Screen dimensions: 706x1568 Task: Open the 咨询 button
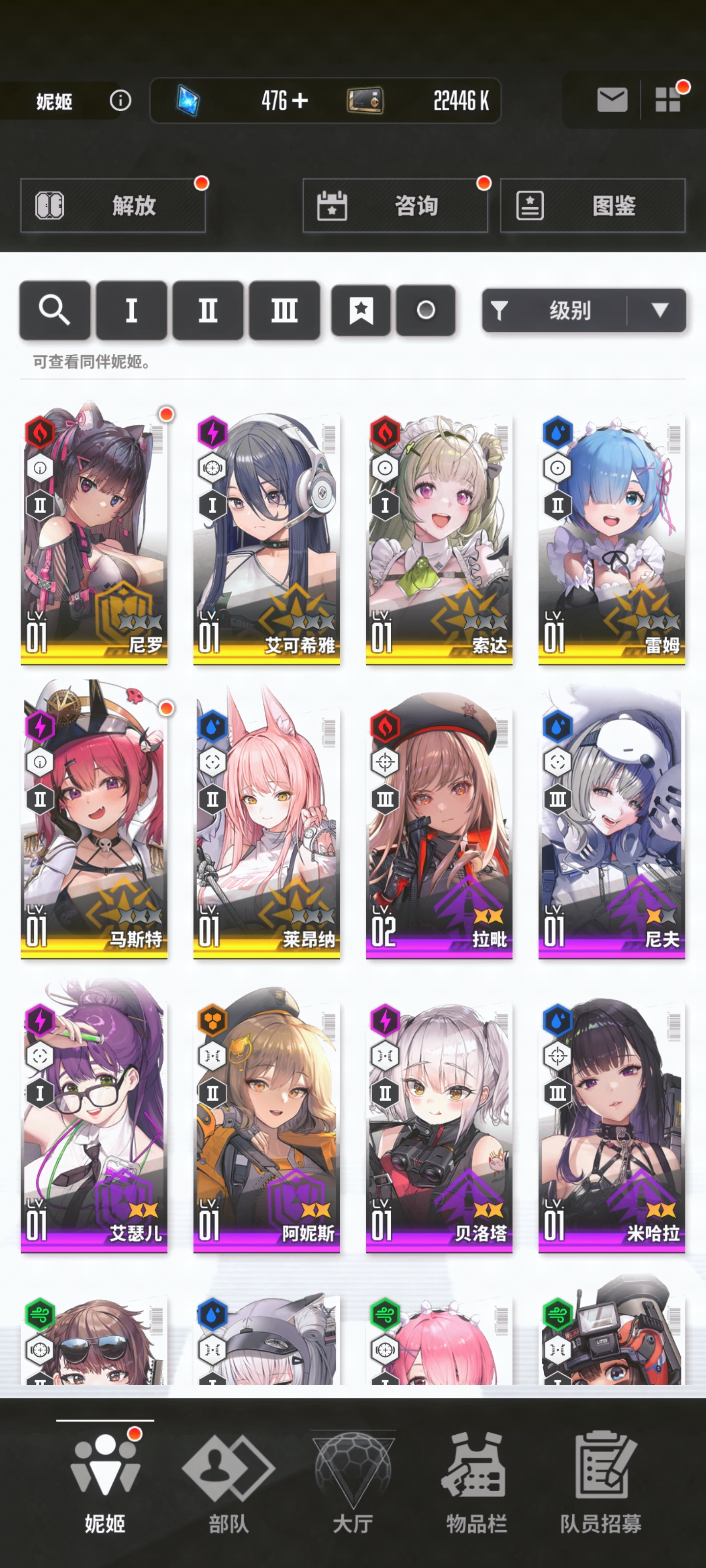[395, 206]
